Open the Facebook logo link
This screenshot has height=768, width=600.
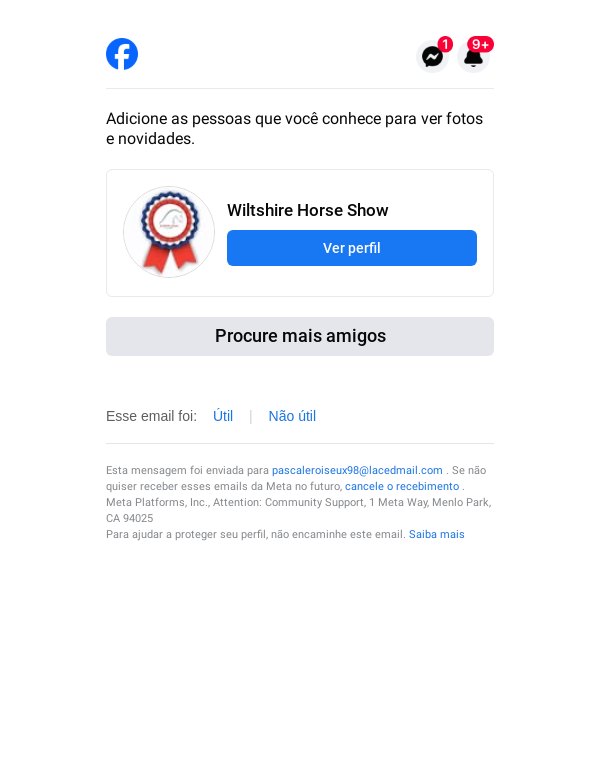(122, 54)
